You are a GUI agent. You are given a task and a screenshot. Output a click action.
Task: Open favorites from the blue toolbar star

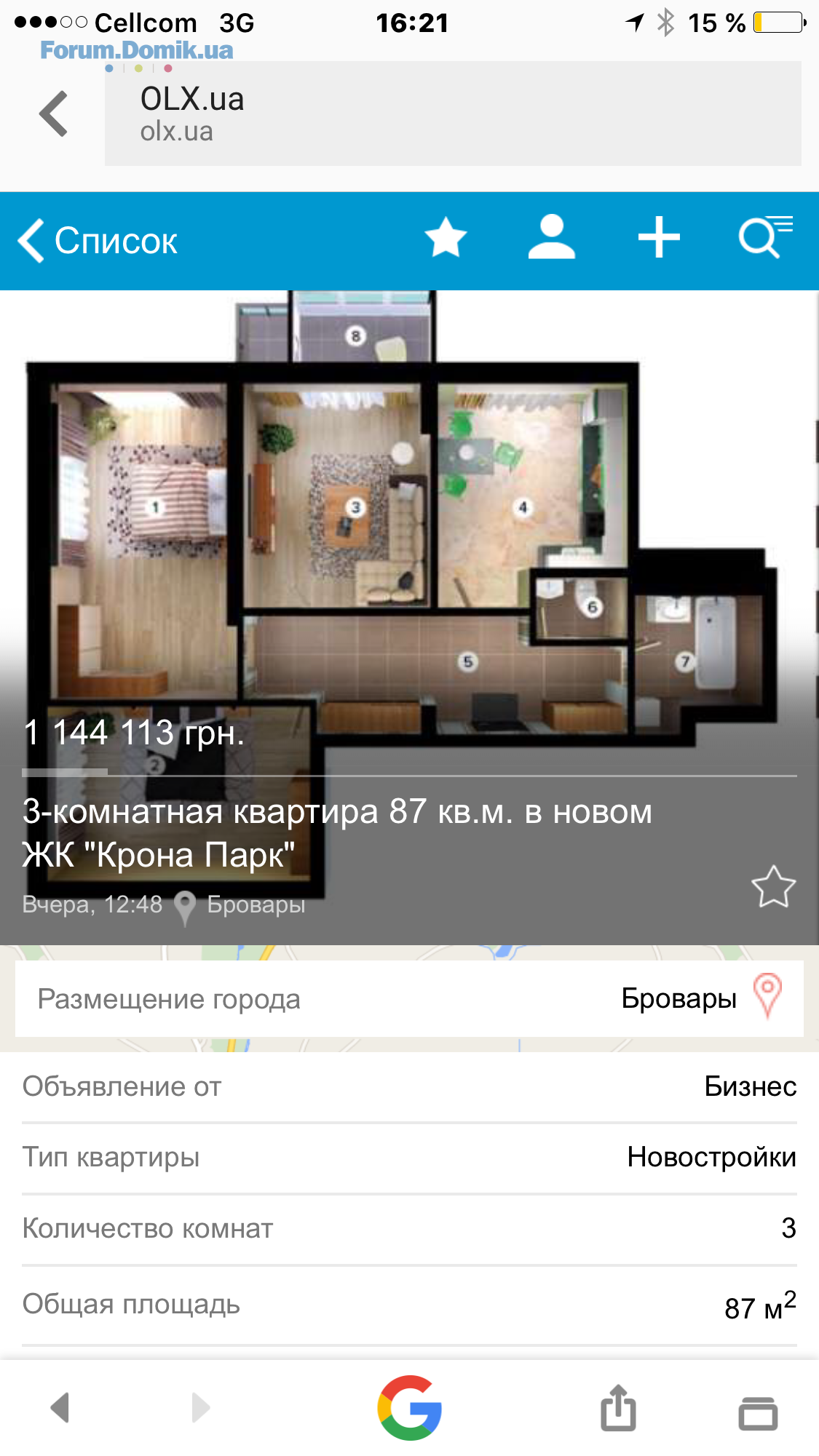coord(446,238)
